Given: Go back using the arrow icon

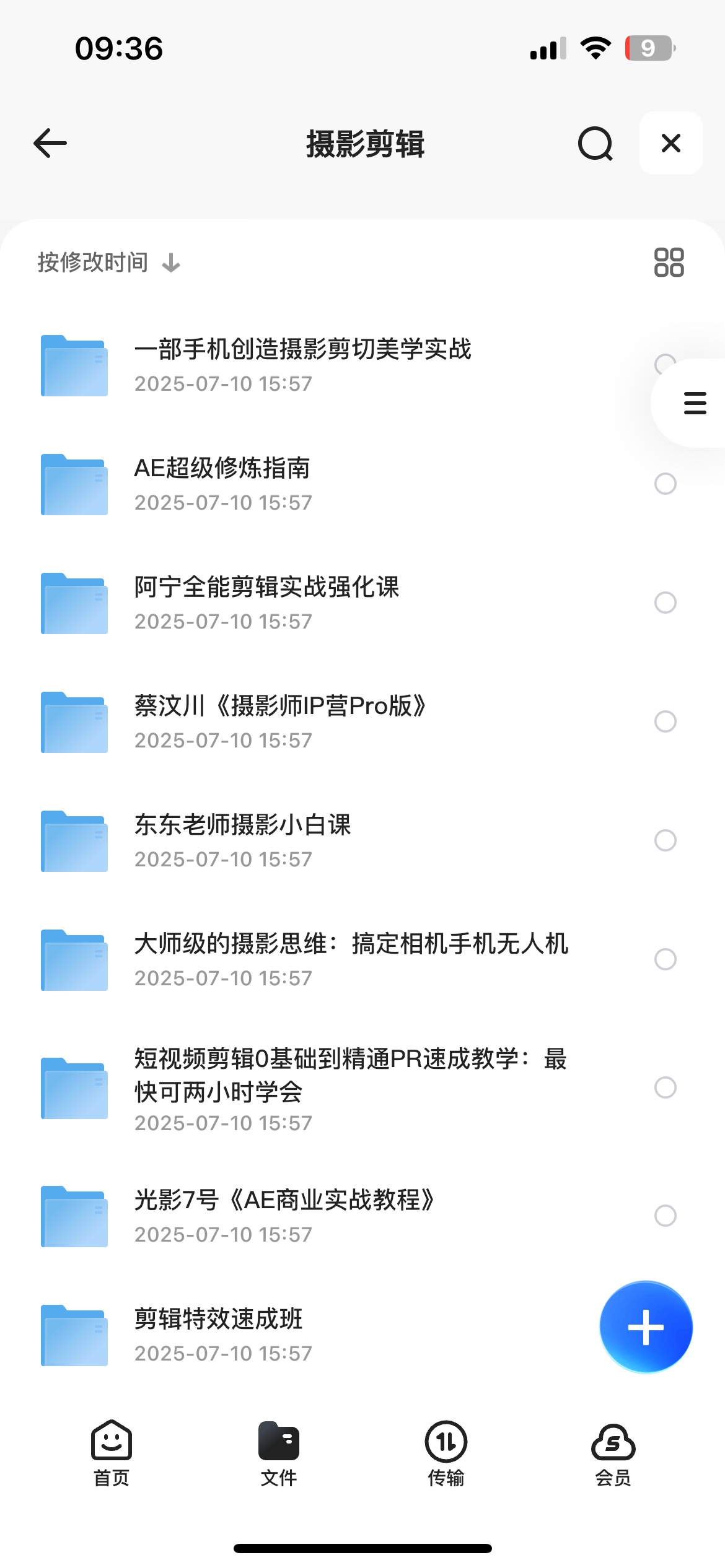Looking at the screenshot, I should [x=50, y=144].
